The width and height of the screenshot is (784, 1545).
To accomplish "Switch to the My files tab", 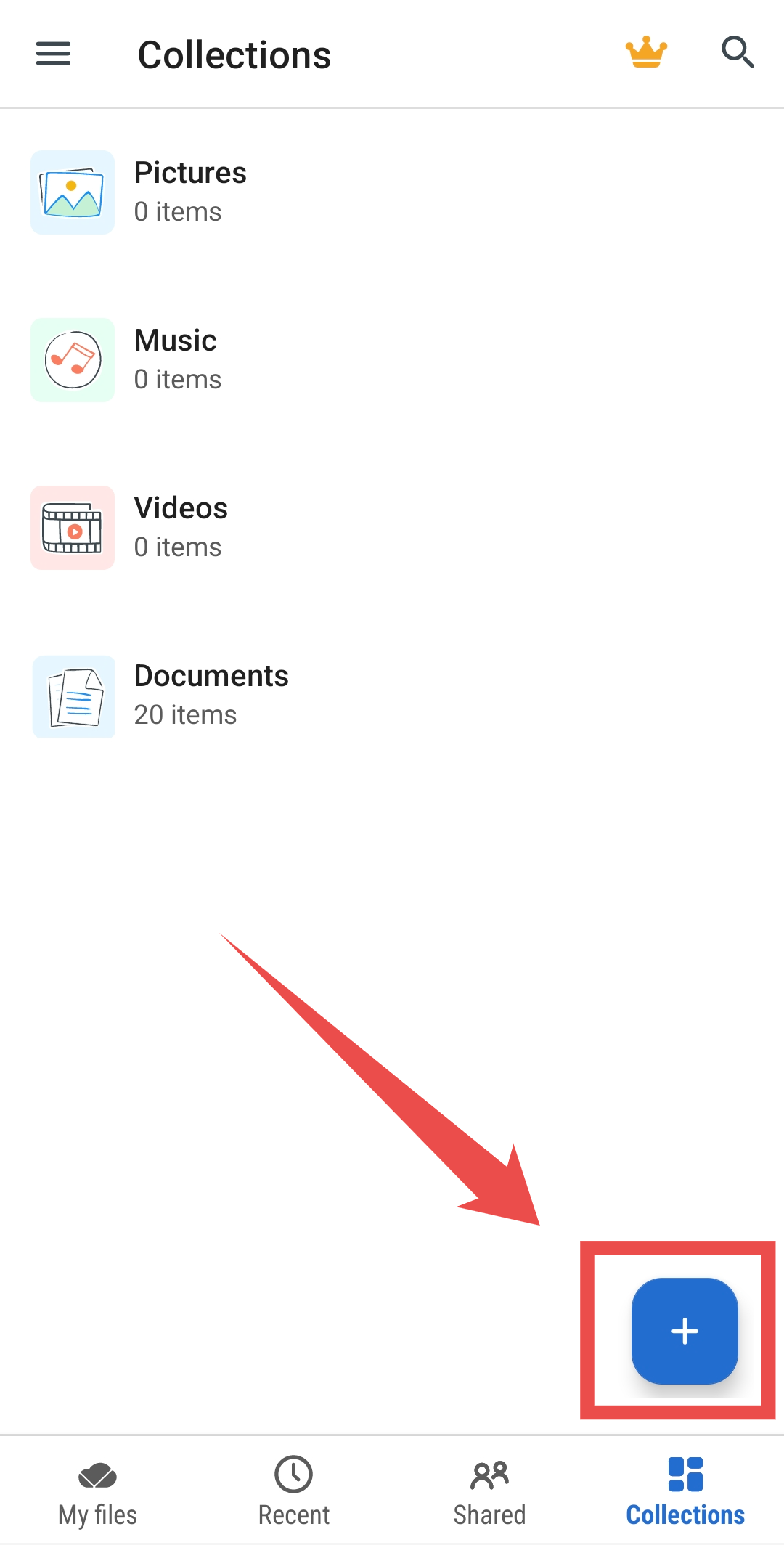I will coord(98,1491).
